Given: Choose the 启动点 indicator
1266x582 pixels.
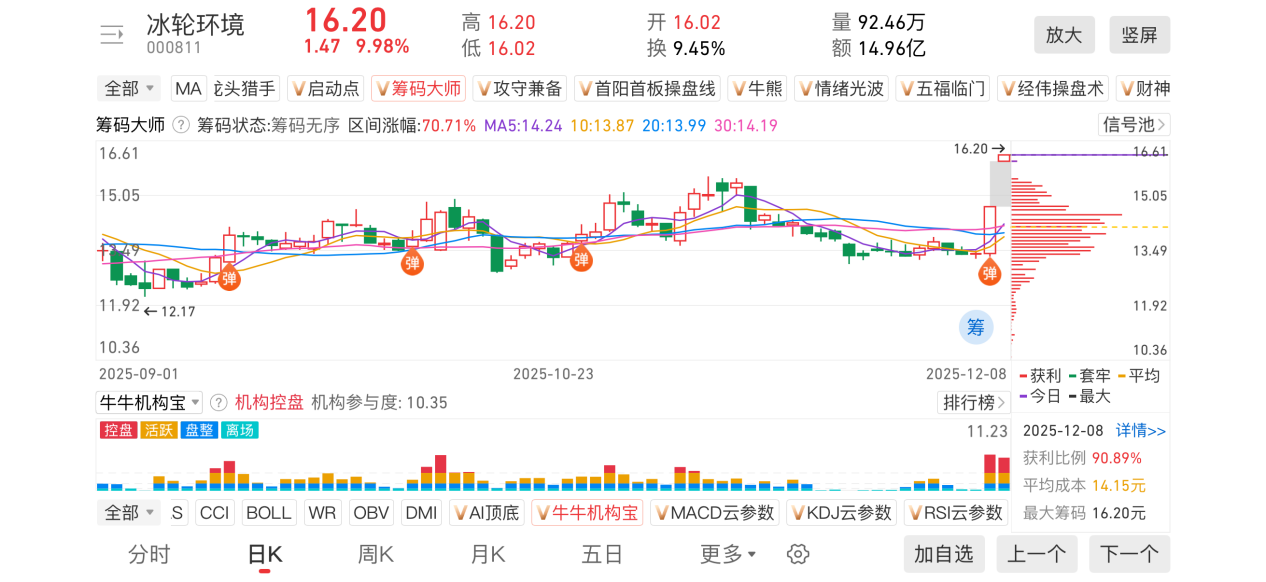Looking at the screenshot, I should 325,89.
